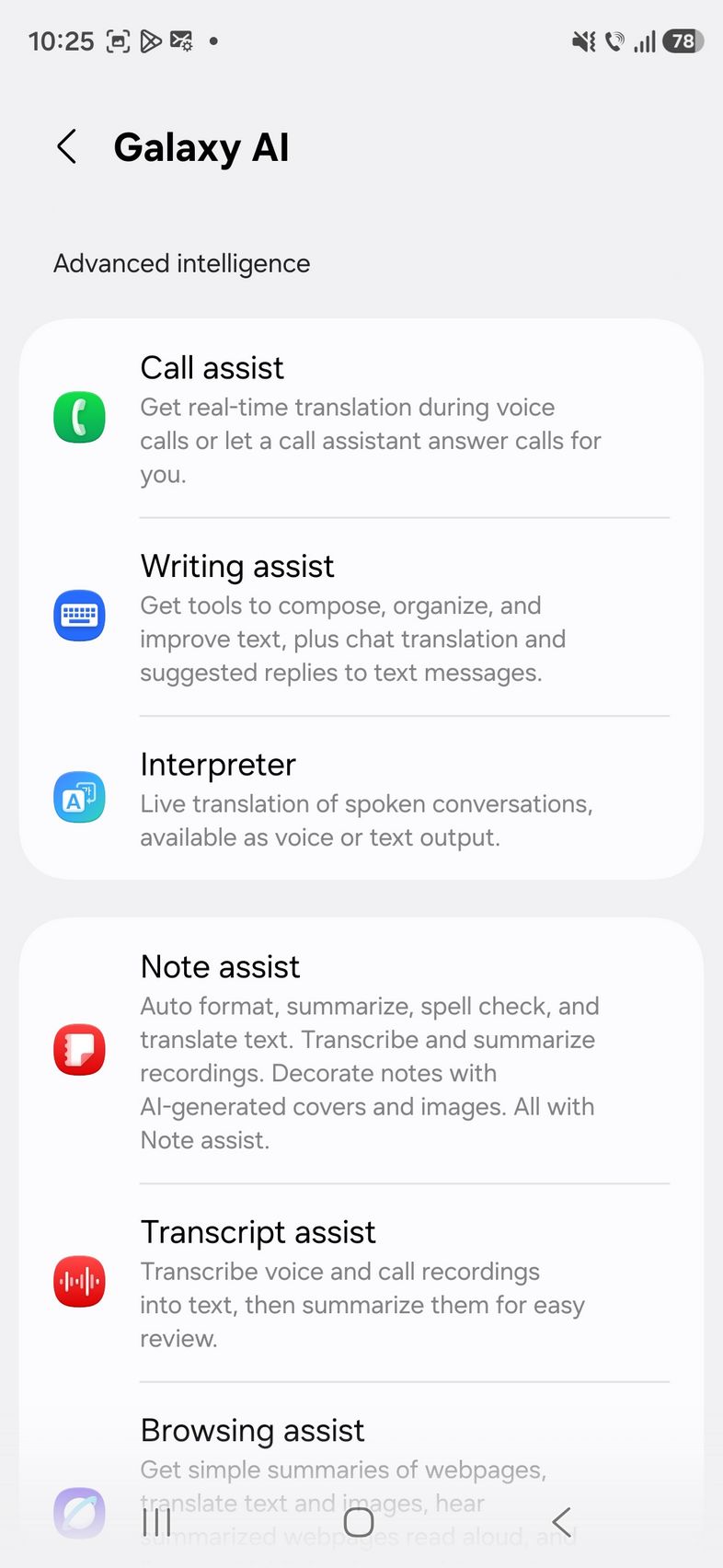Select the Interpreter feature

(x=361, y=798)
